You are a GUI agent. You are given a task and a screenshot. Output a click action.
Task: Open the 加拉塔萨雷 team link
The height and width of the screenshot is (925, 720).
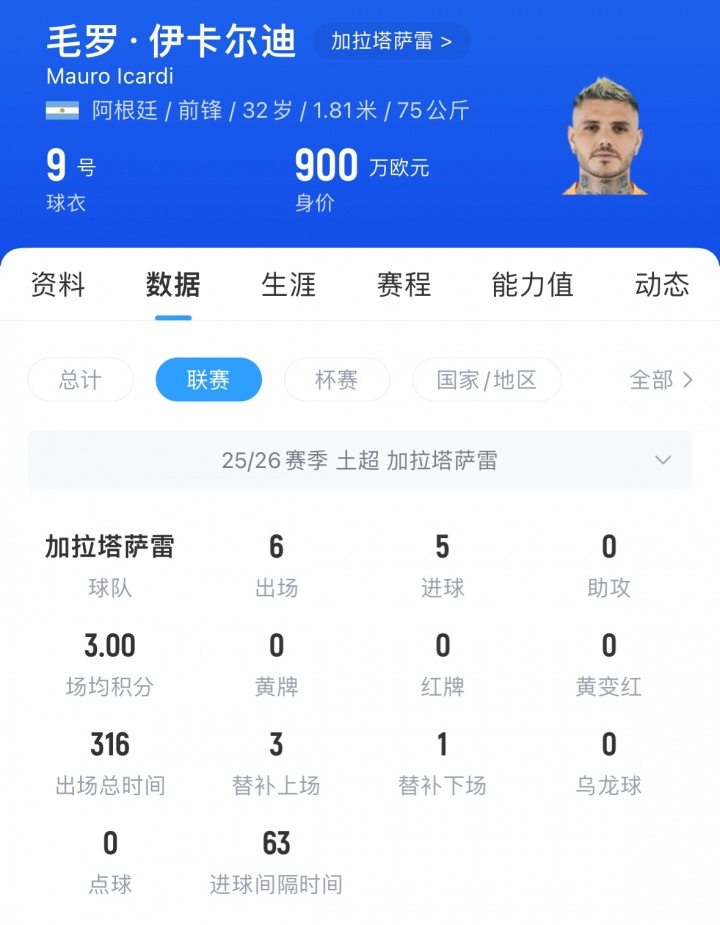pyautogui.click(x=391, y=42)
